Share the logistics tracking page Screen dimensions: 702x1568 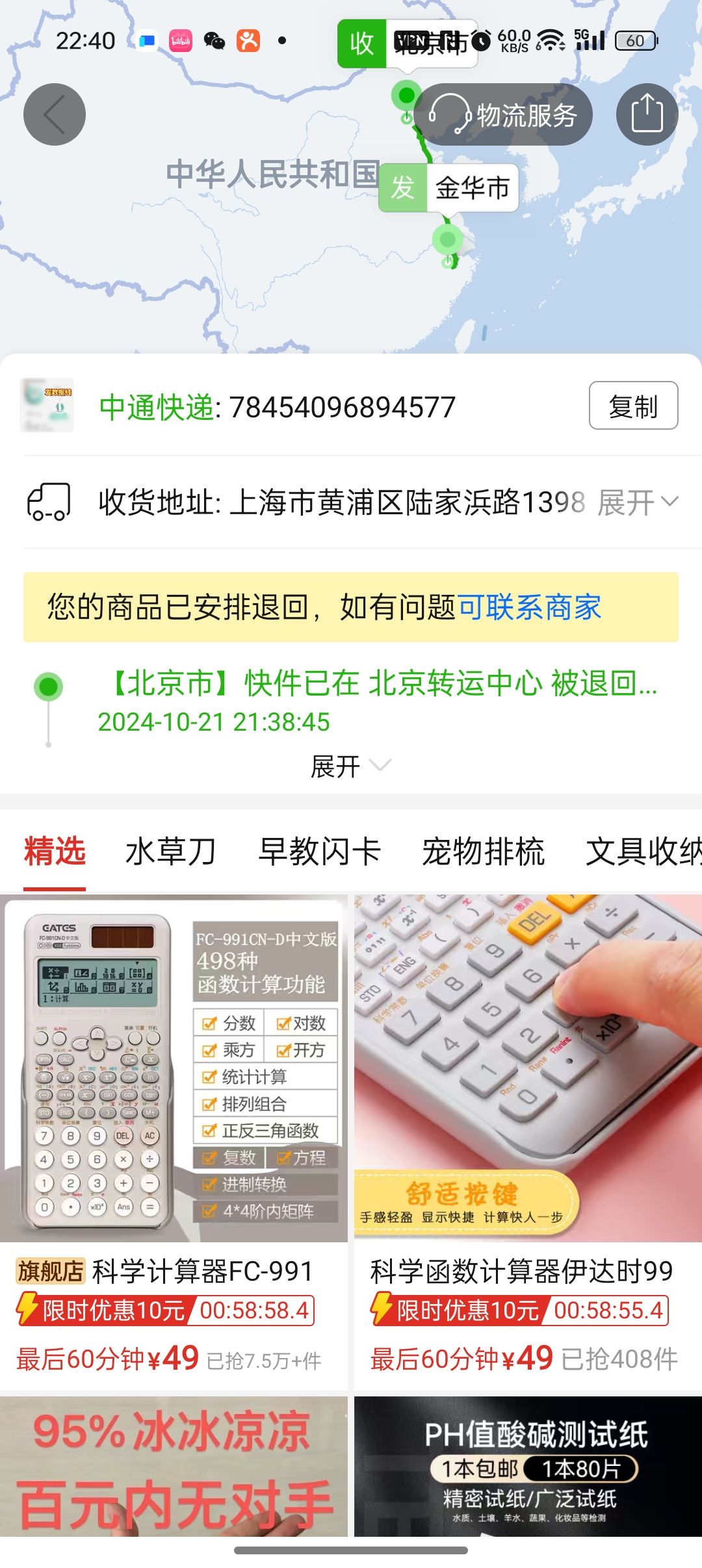[x=647, y=114]
